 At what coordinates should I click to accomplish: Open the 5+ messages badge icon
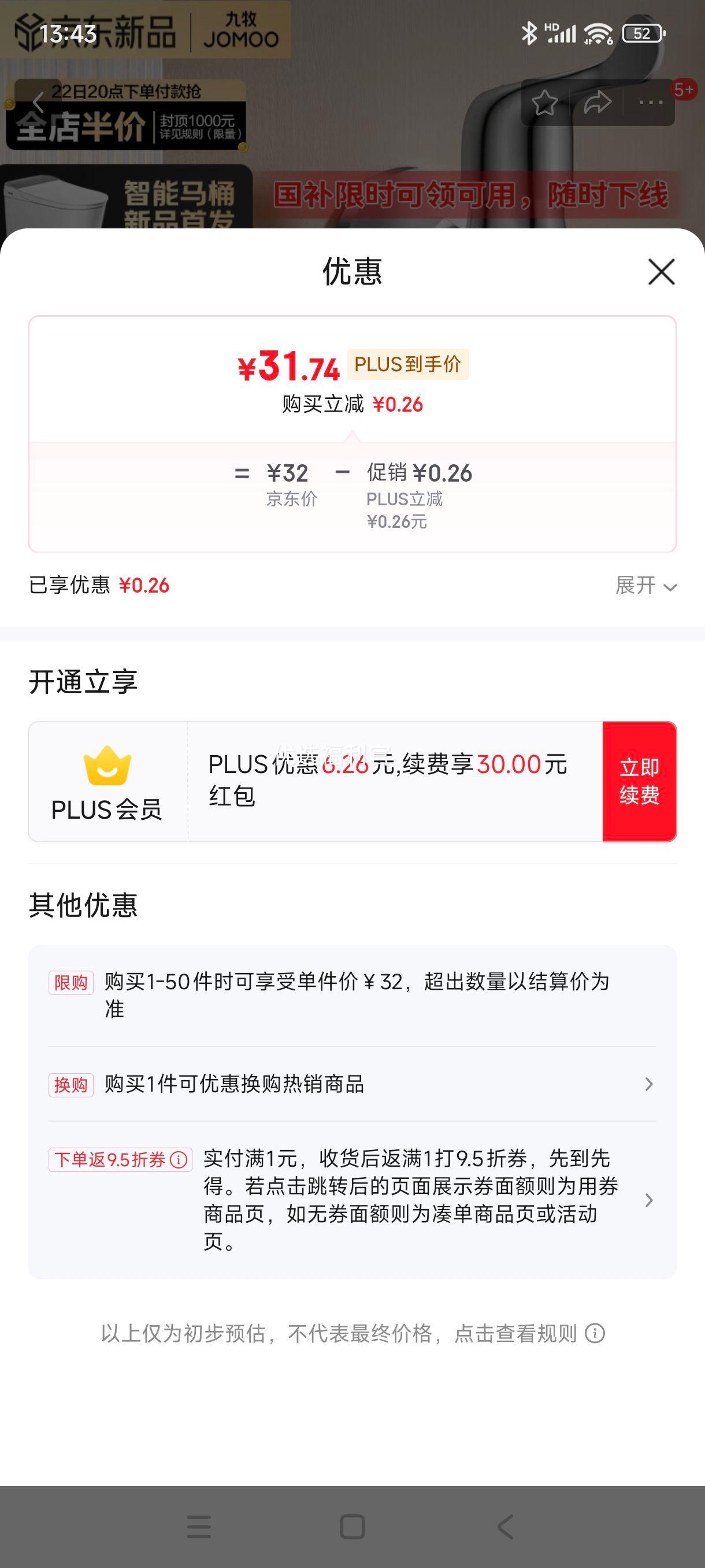[x=684, y=90]
